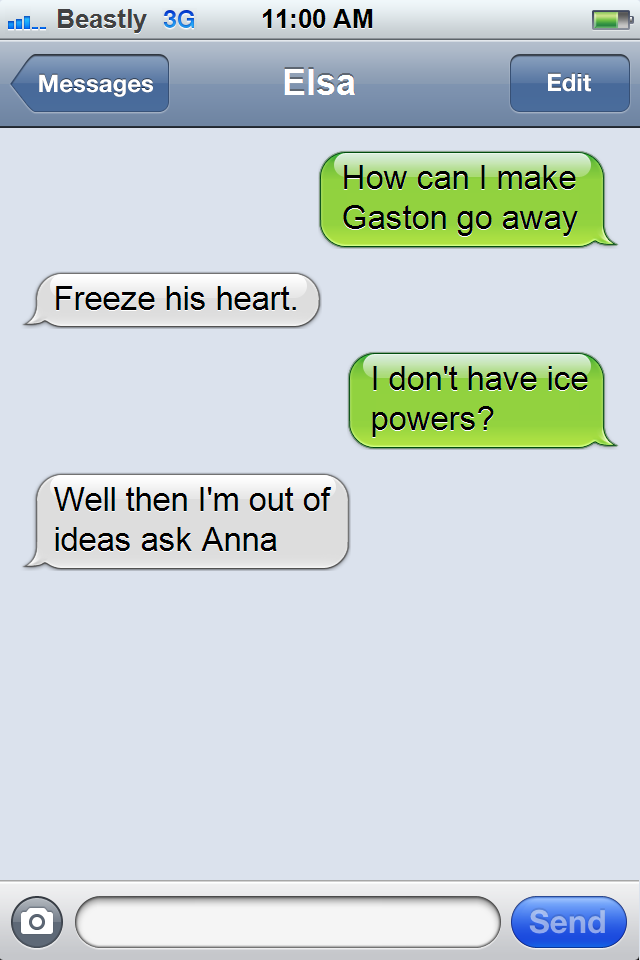Go back to the Messages list

[x=92, y=84]
